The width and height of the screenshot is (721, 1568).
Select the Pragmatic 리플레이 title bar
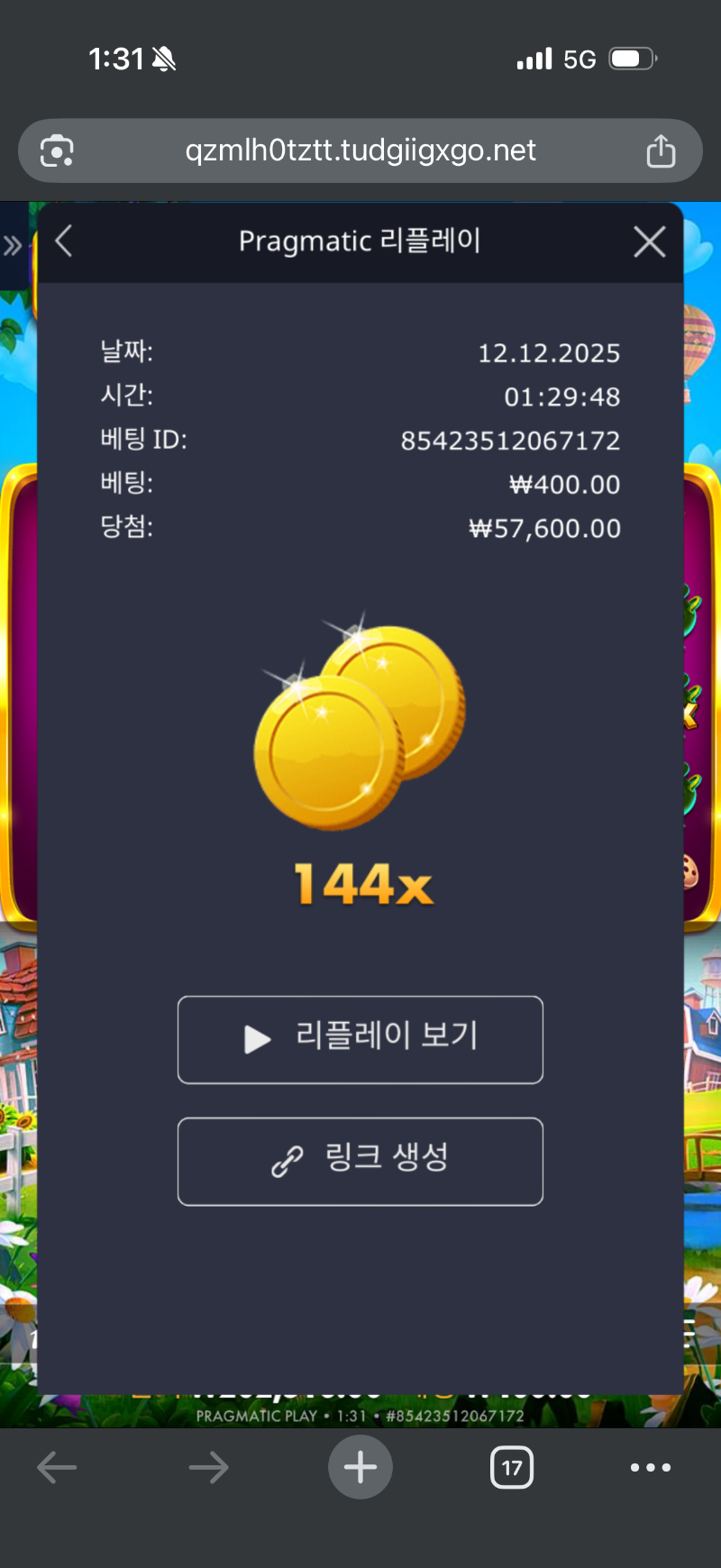pos(360,240)
